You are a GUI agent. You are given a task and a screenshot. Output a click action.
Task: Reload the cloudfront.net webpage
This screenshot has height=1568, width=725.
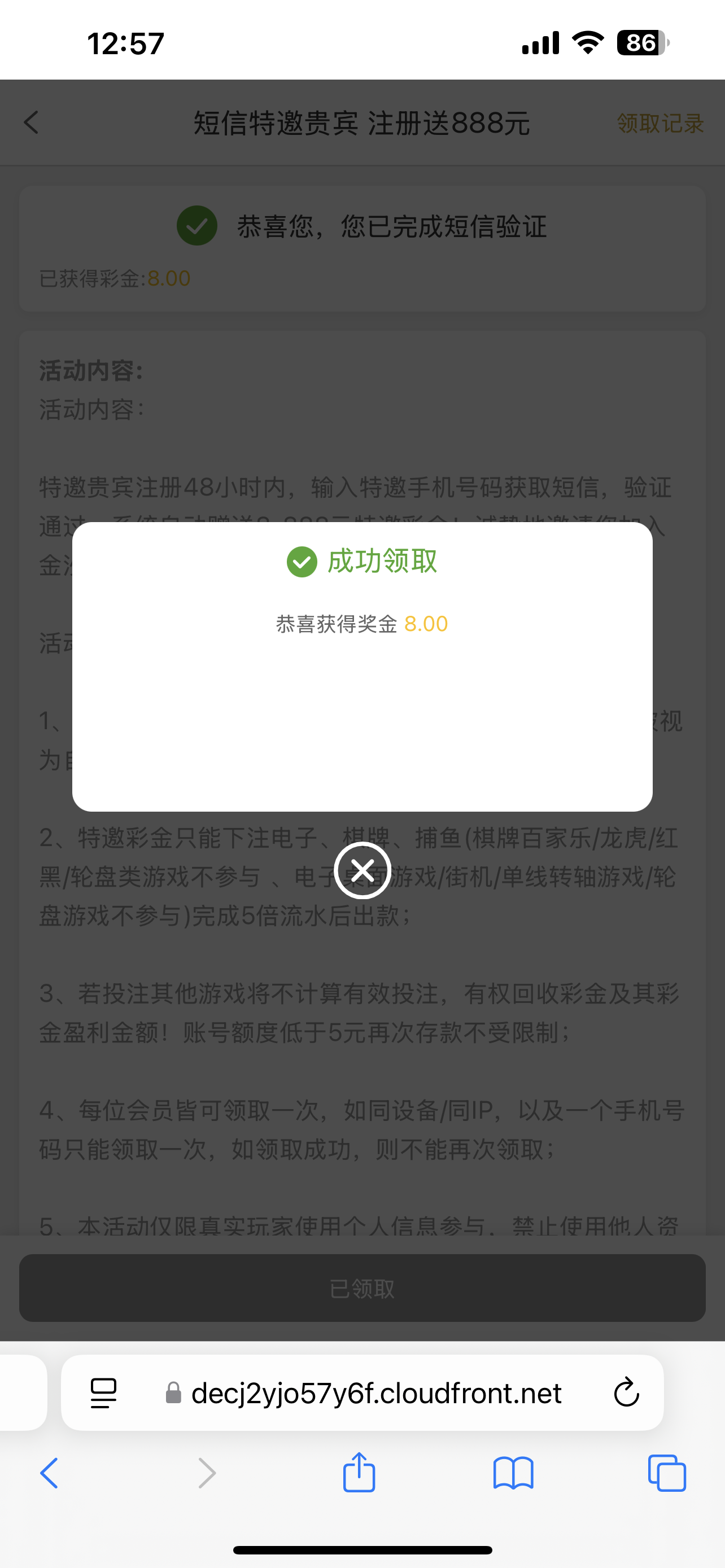click(626, 1393)
